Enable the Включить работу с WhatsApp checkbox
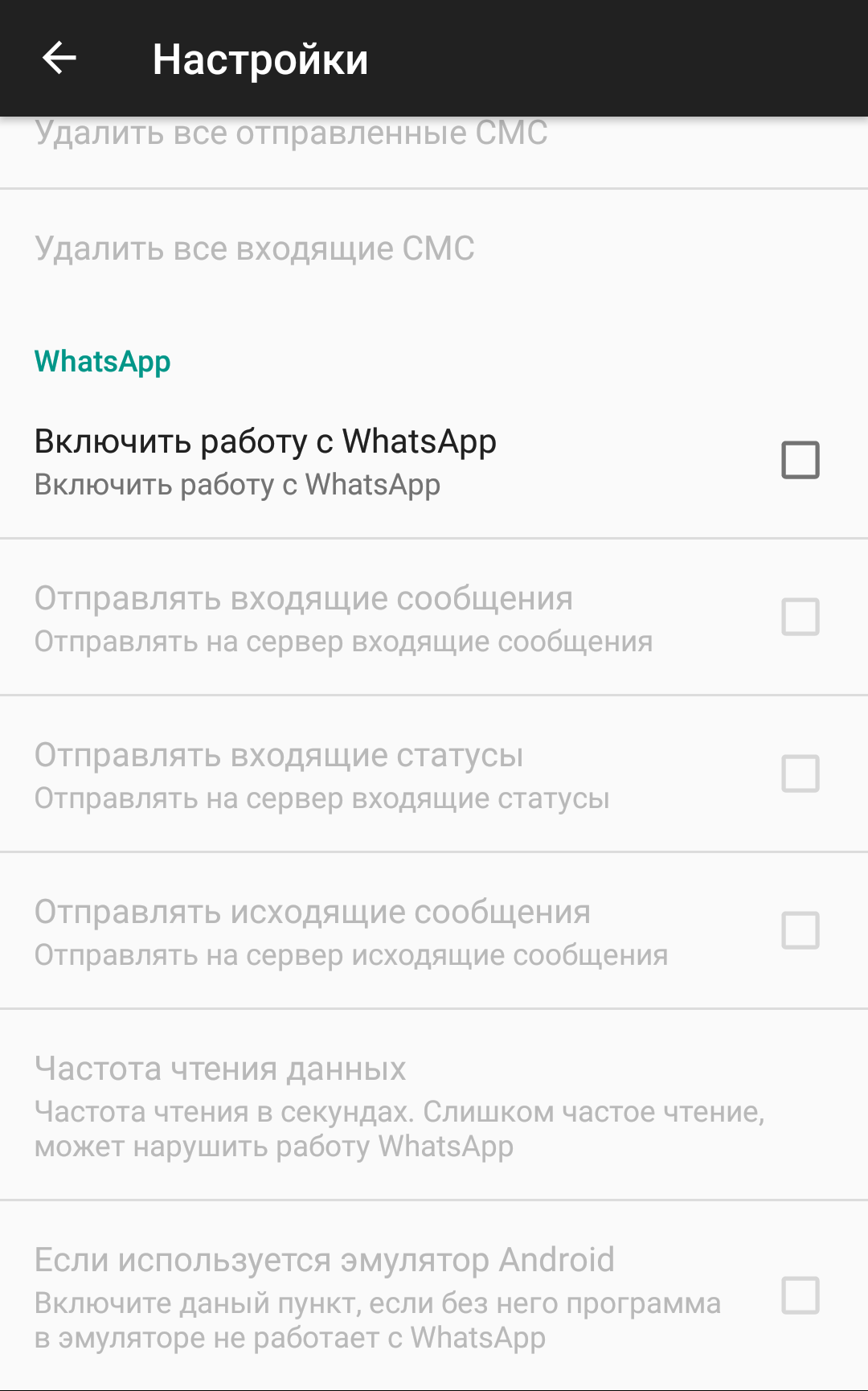 coord(800,460)
